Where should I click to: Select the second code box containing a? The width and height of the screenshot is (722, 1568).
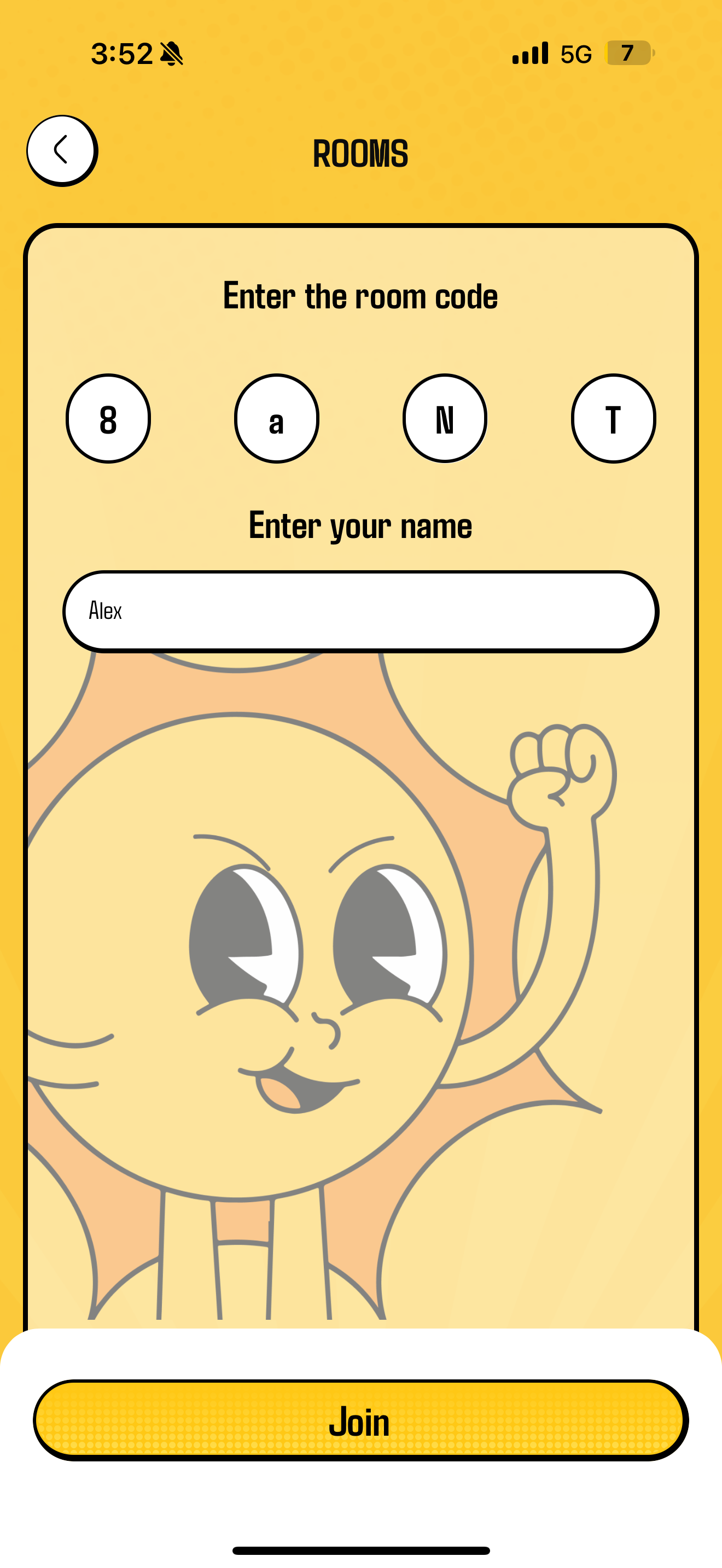click(x=276, y=419)
